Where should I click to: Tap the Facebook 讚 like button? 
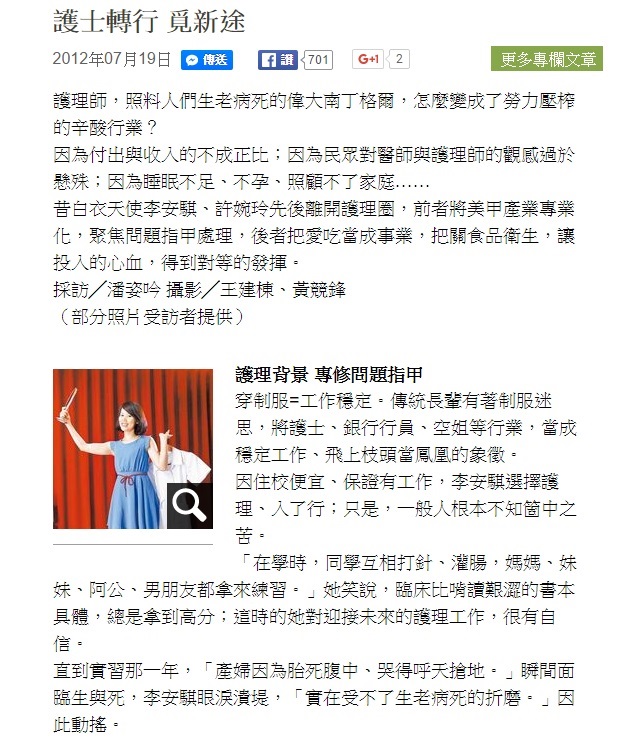coord(278,60)
